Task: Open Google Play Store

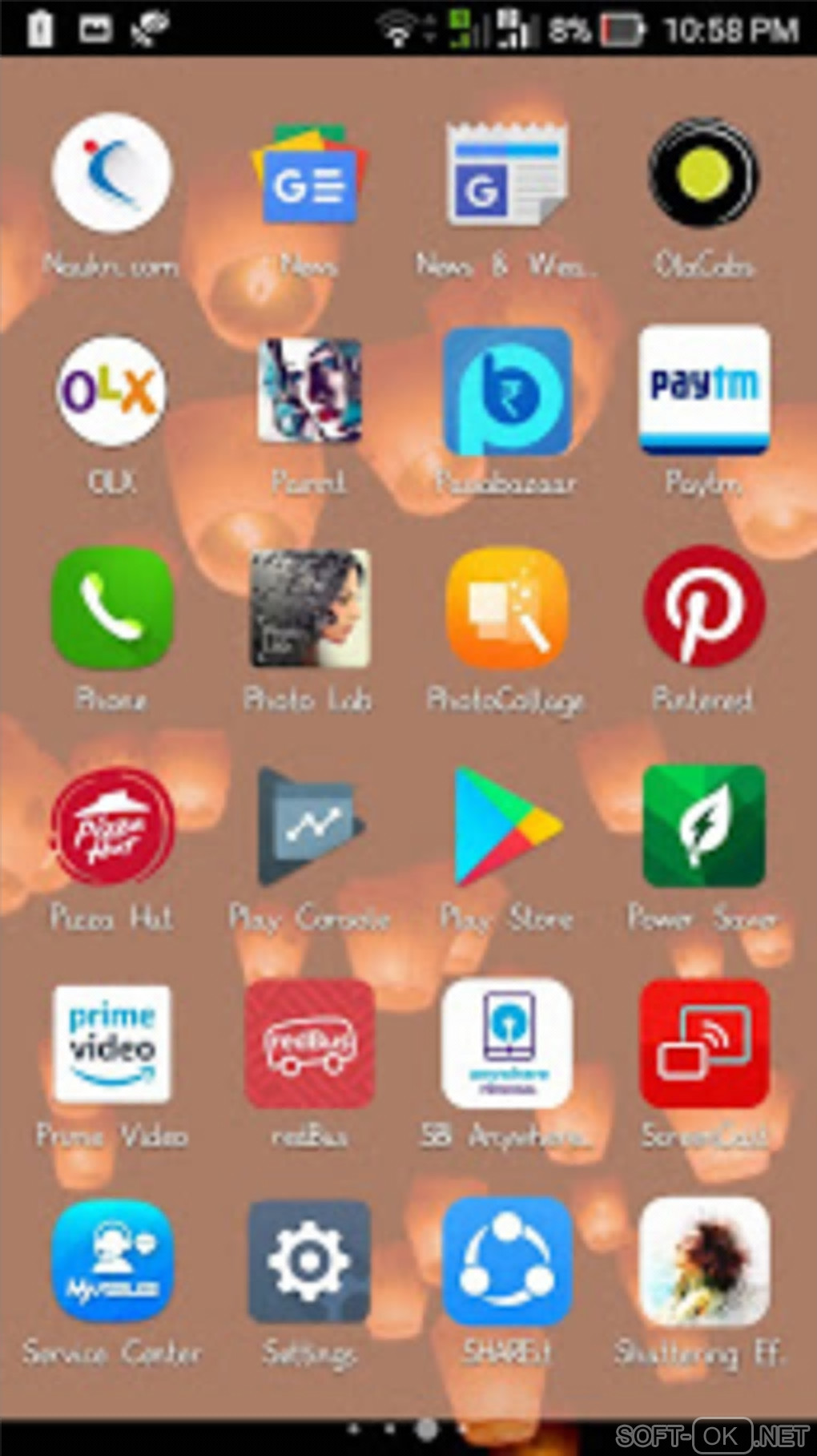Action: [507, 825]
